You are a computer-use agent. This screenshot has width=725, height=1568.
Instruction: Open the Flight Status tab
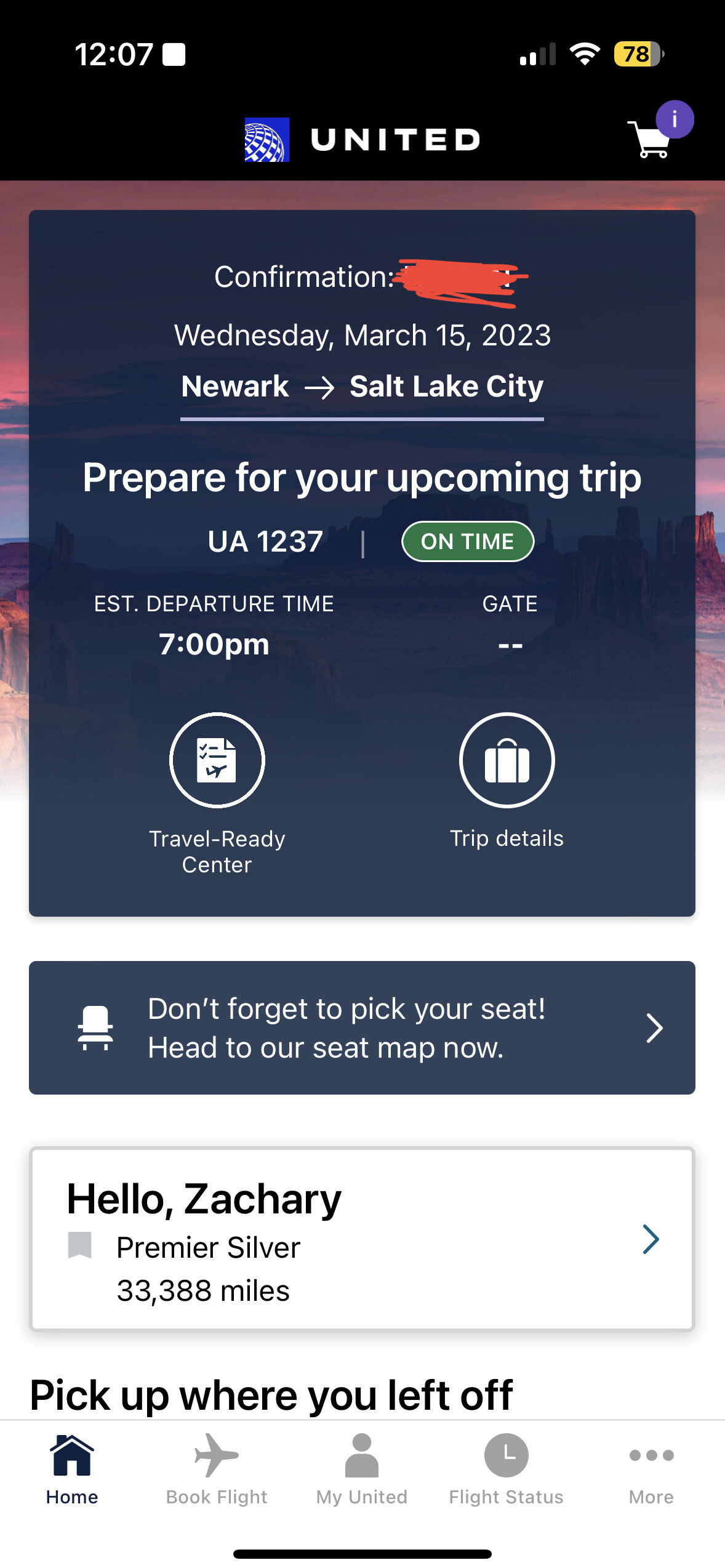pos(506,1469)
